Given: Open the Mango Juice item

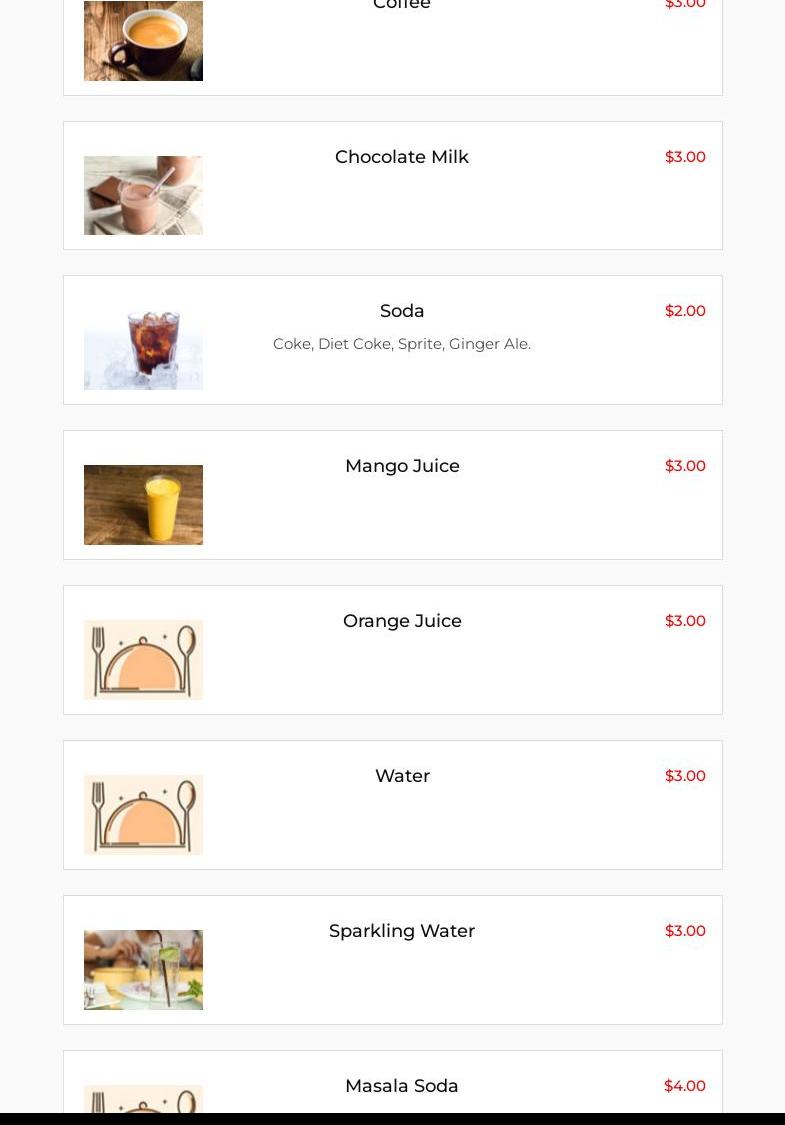Looking at the screenshot, I should pos(401,466).
